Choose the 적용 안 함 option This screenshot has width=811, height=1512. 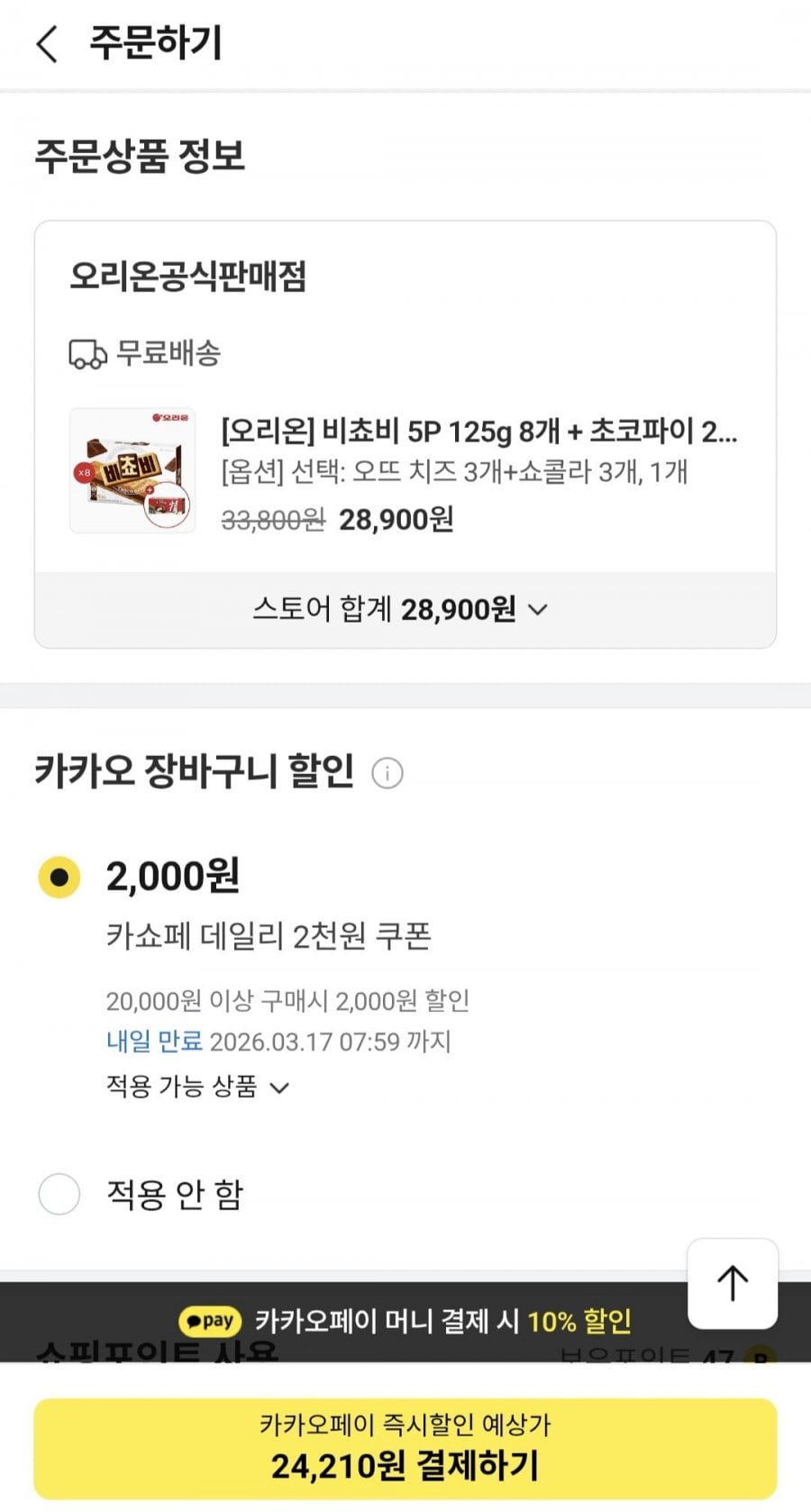(x=59, y=1194)
